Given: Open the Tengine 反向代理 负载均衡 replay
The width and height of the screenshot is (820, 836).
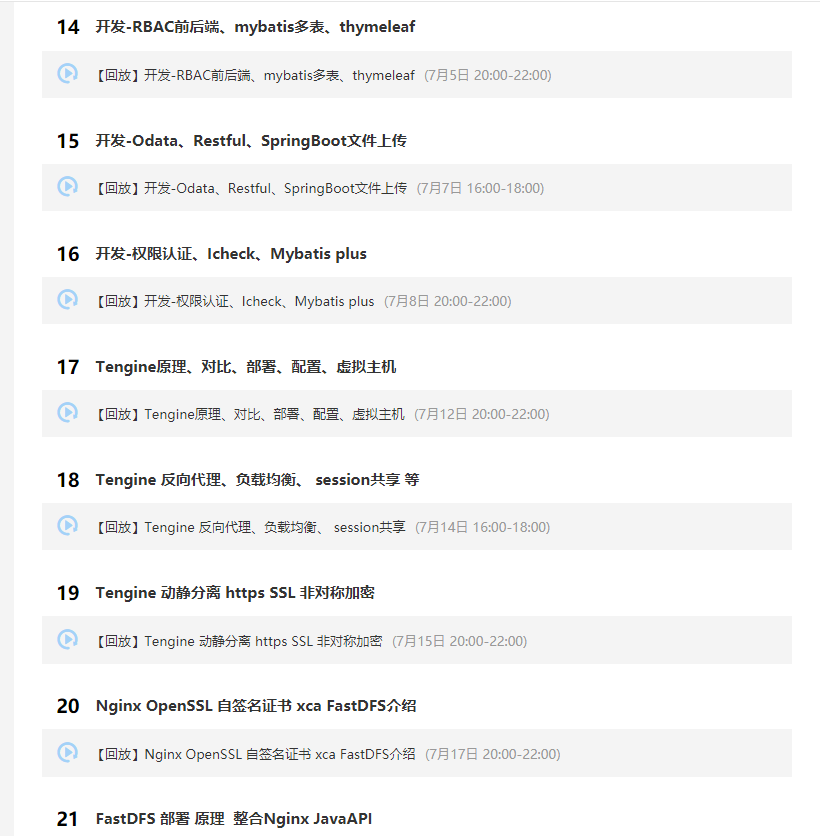Looking at the screenshot, I should pos(416,527).
